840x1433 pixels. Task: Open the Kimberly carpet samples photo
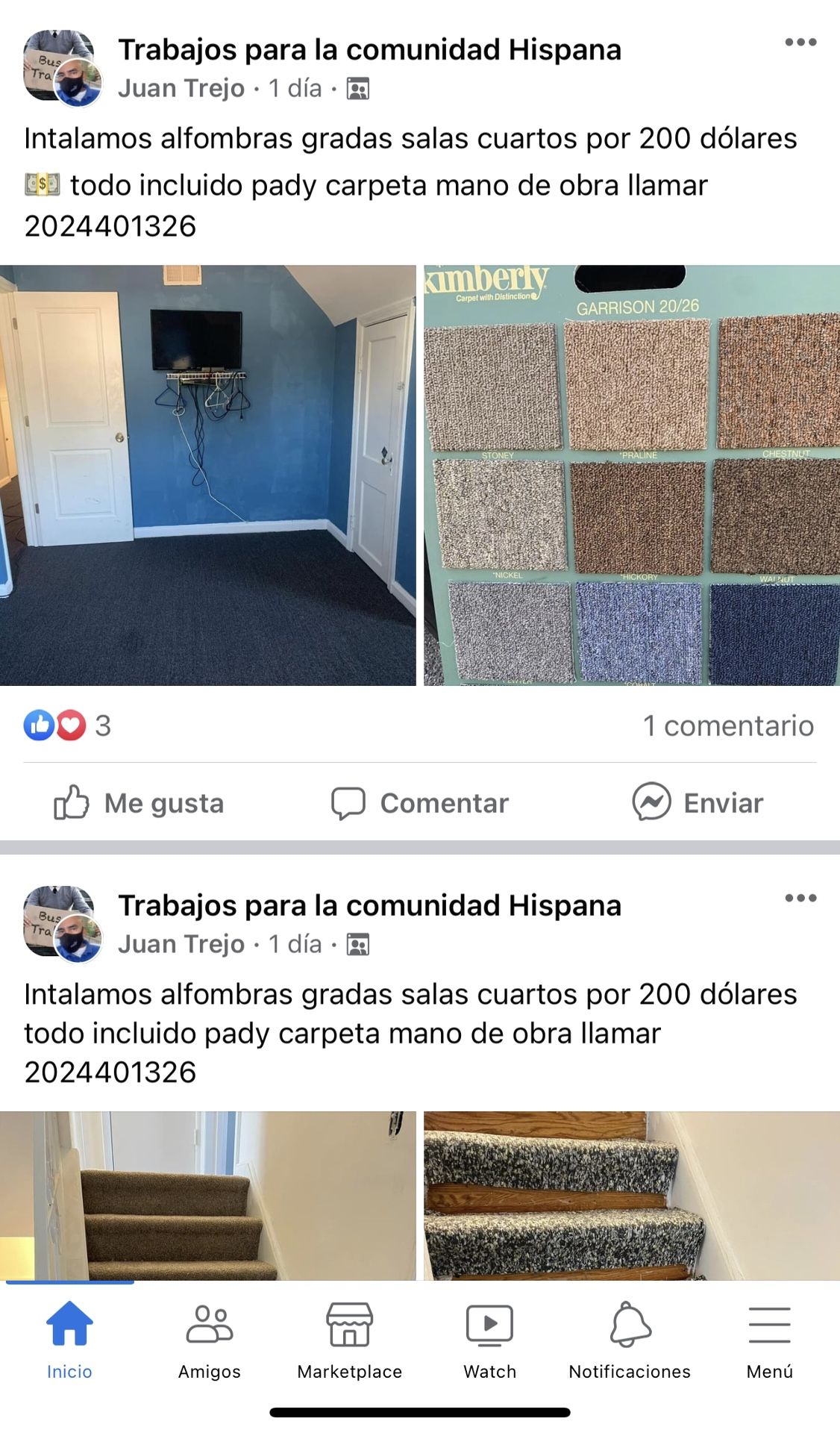point(632,475)
